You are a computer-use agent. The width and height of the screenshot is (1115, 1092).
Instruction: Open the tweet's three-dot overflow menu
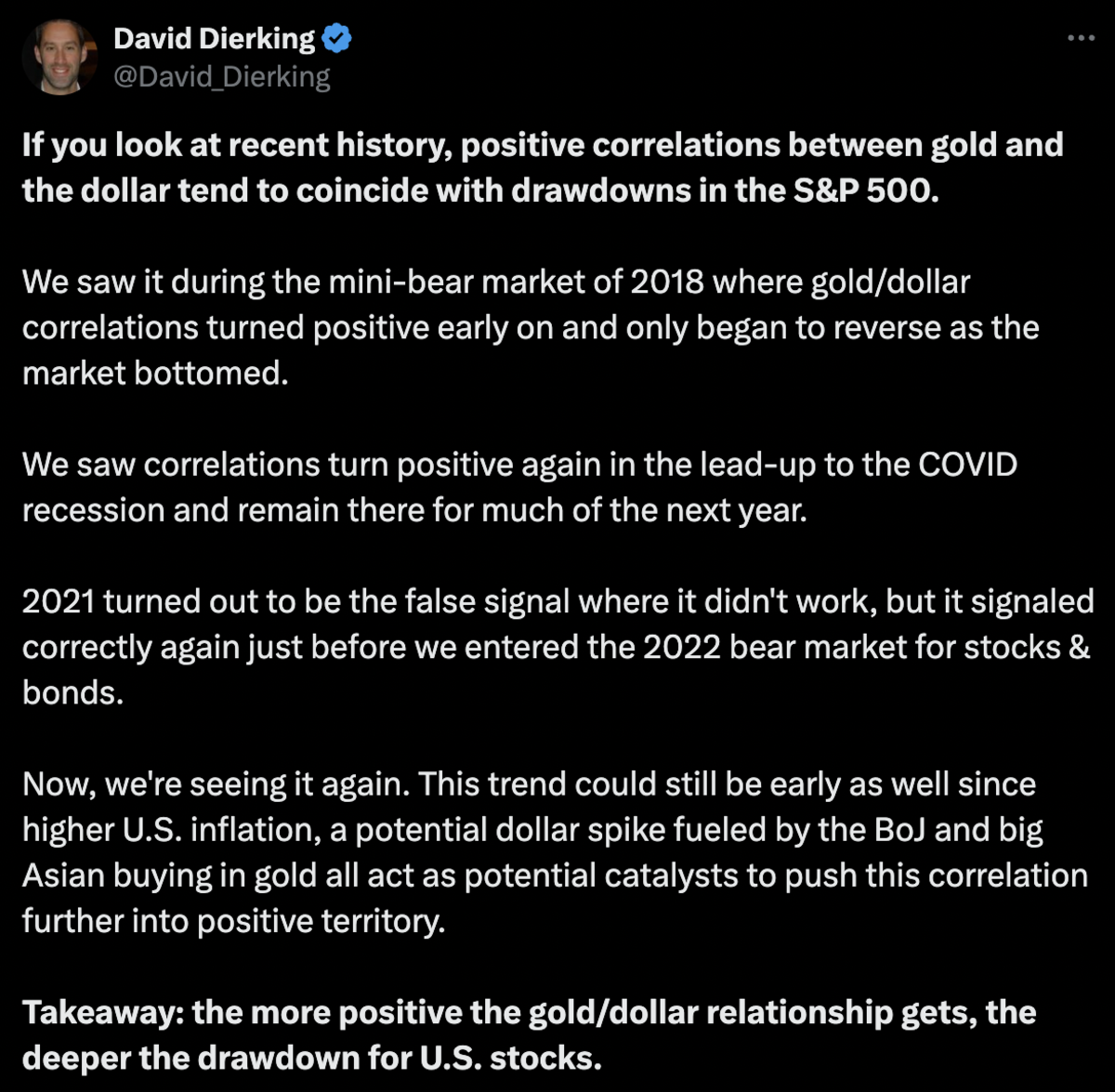pos(1081,38)
